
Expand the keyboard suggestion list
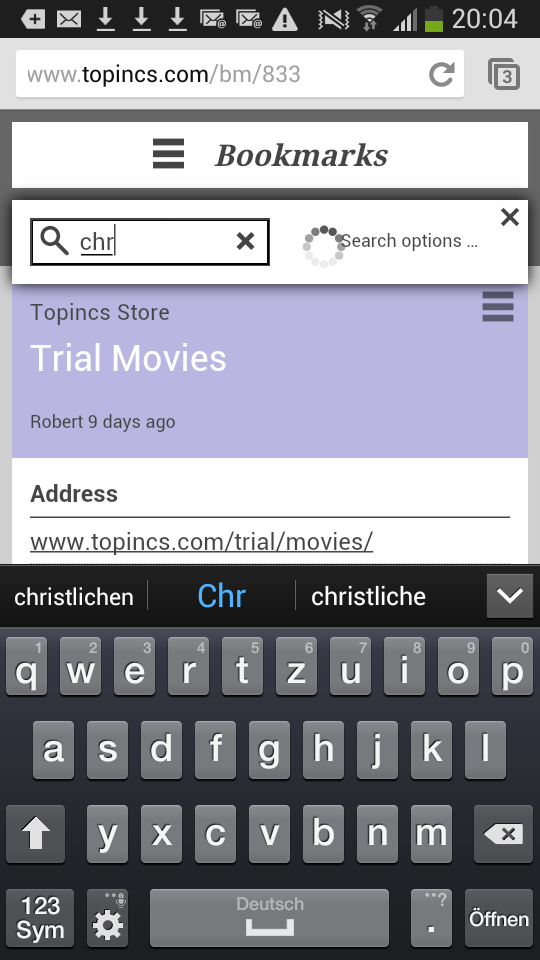pyautogui.click(x=510, y=596)
